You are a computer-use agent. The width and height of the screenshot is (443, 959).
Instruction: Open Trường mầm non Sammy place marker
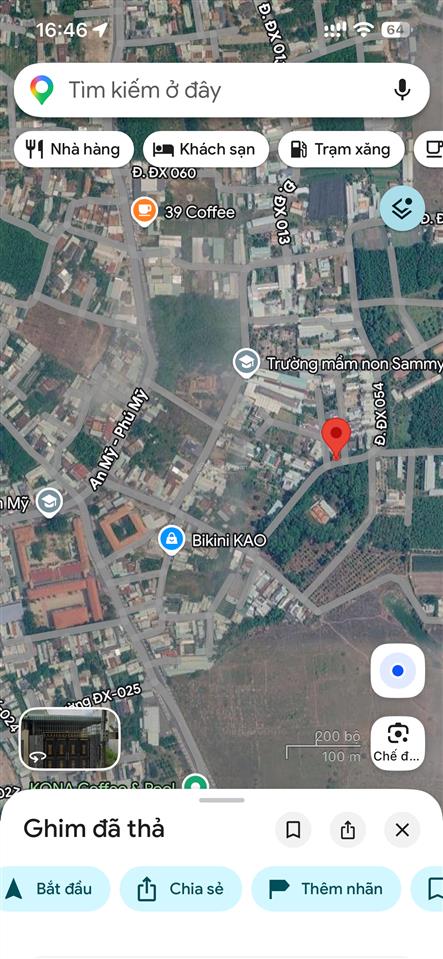[246, 363]
